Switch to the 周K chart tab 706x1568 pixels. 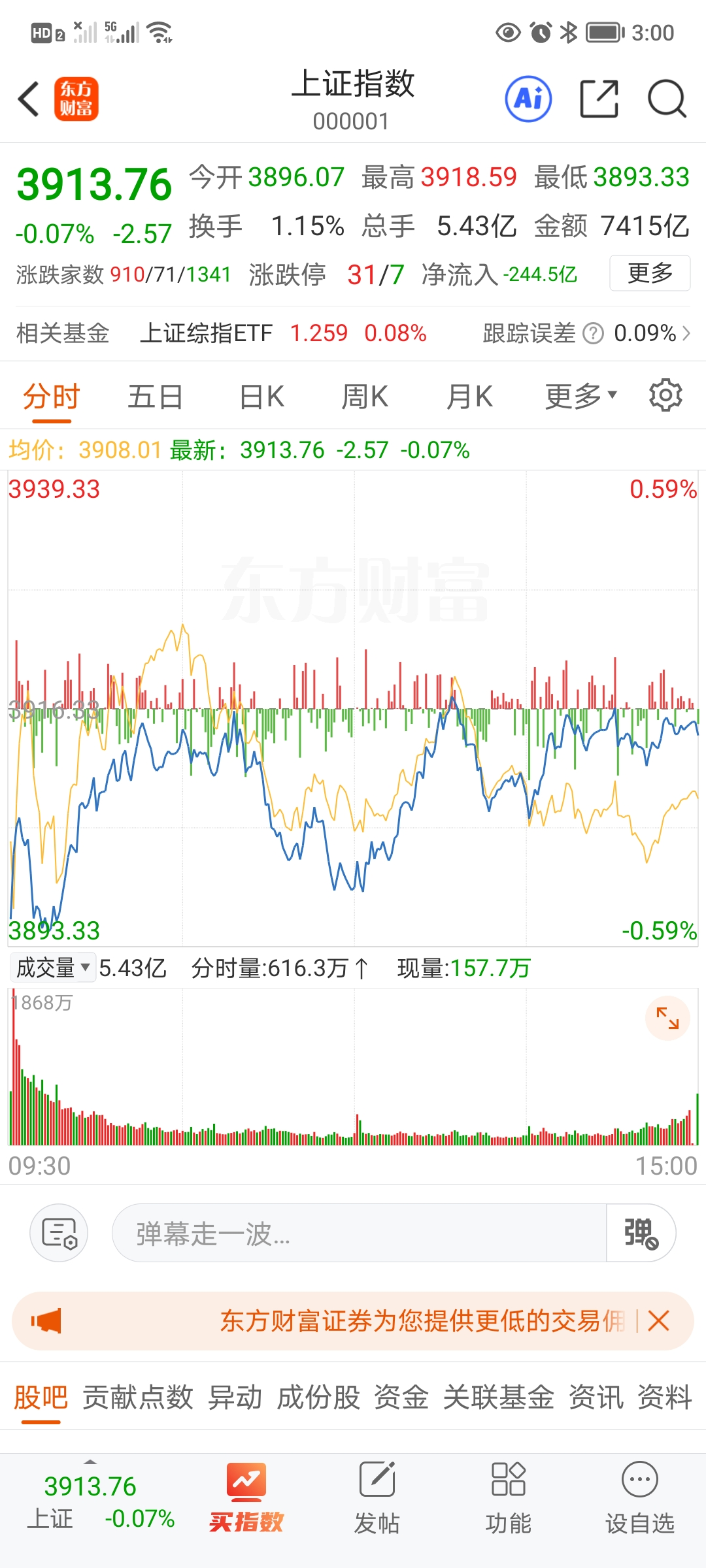[x=365, y=397]
